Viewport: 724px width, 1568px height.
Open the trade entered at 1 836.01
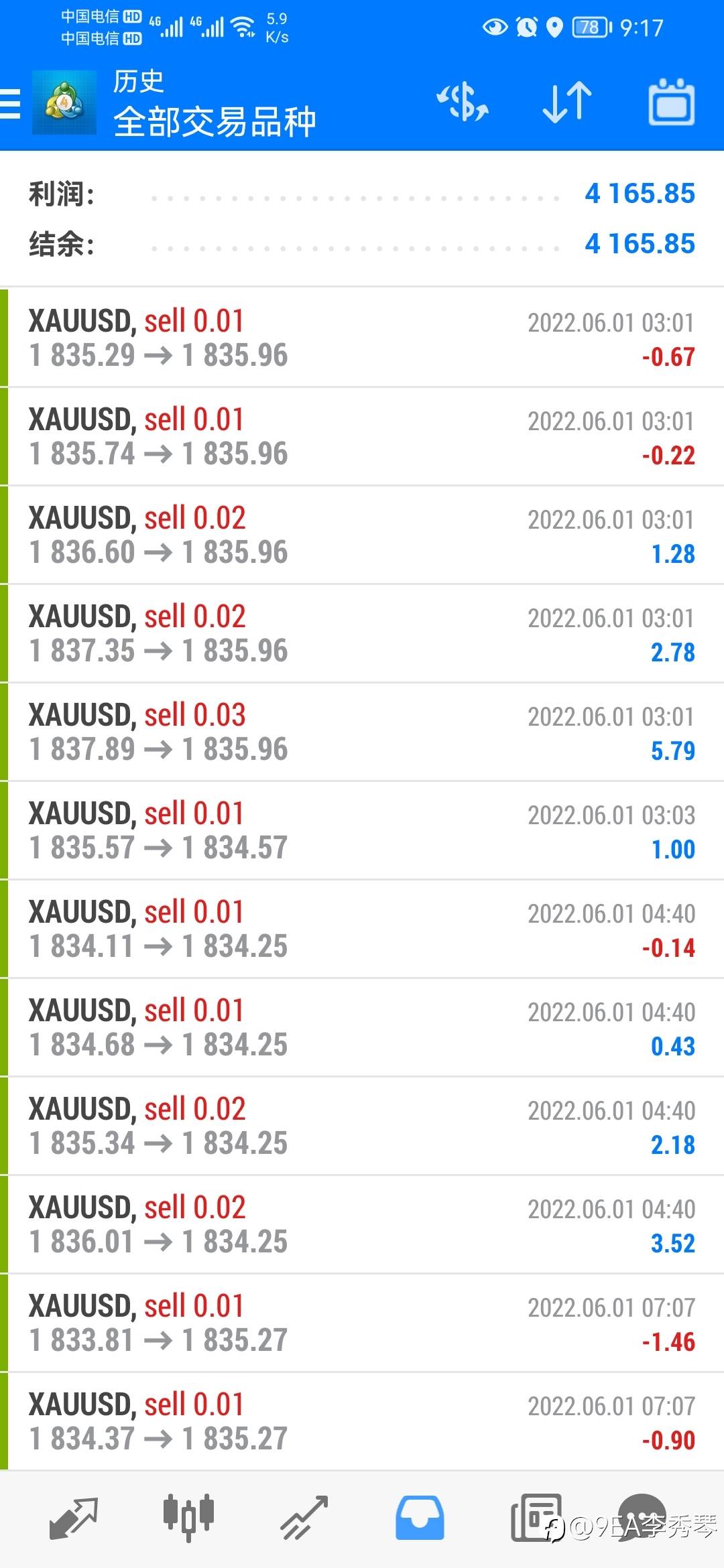(x=362, y=1225)
